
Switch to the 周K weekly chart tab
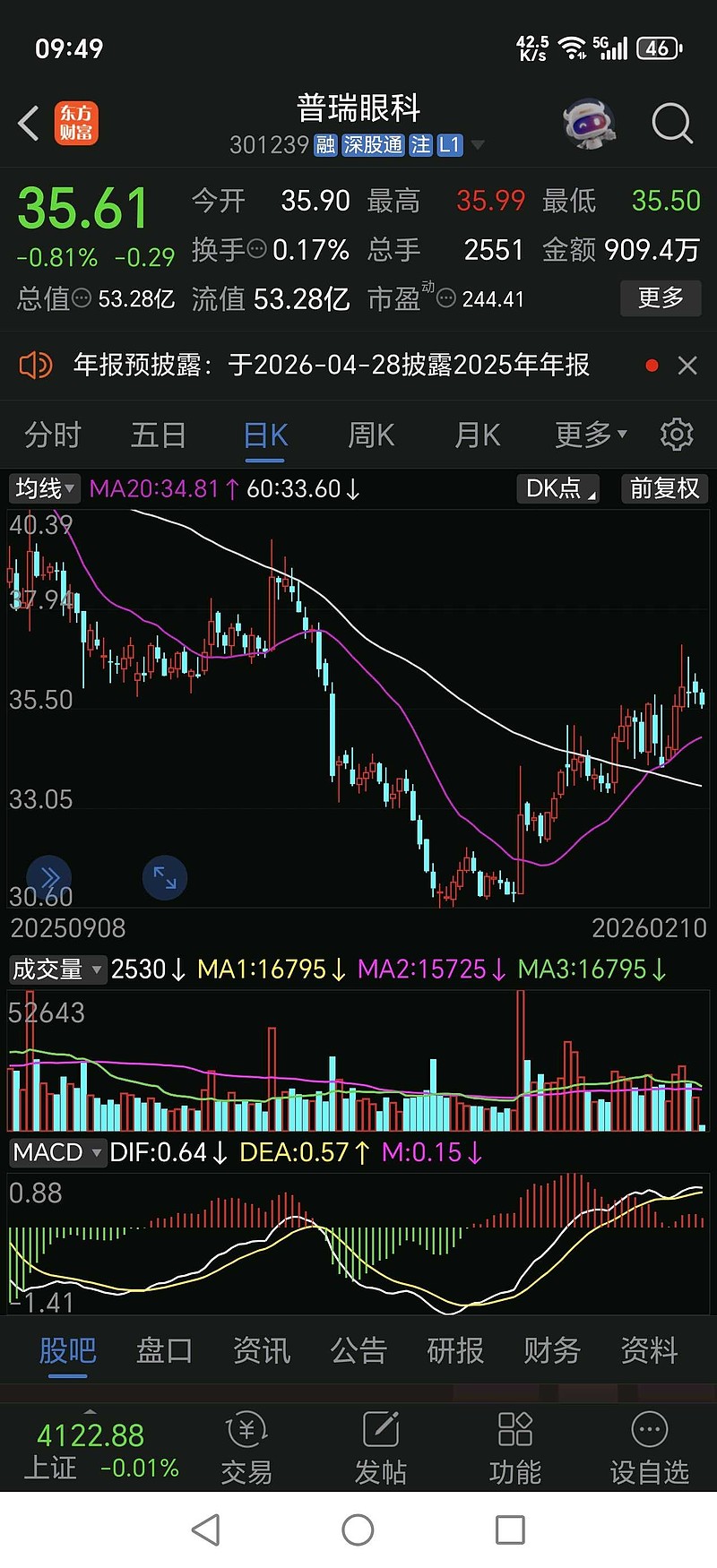pos(369,435)
